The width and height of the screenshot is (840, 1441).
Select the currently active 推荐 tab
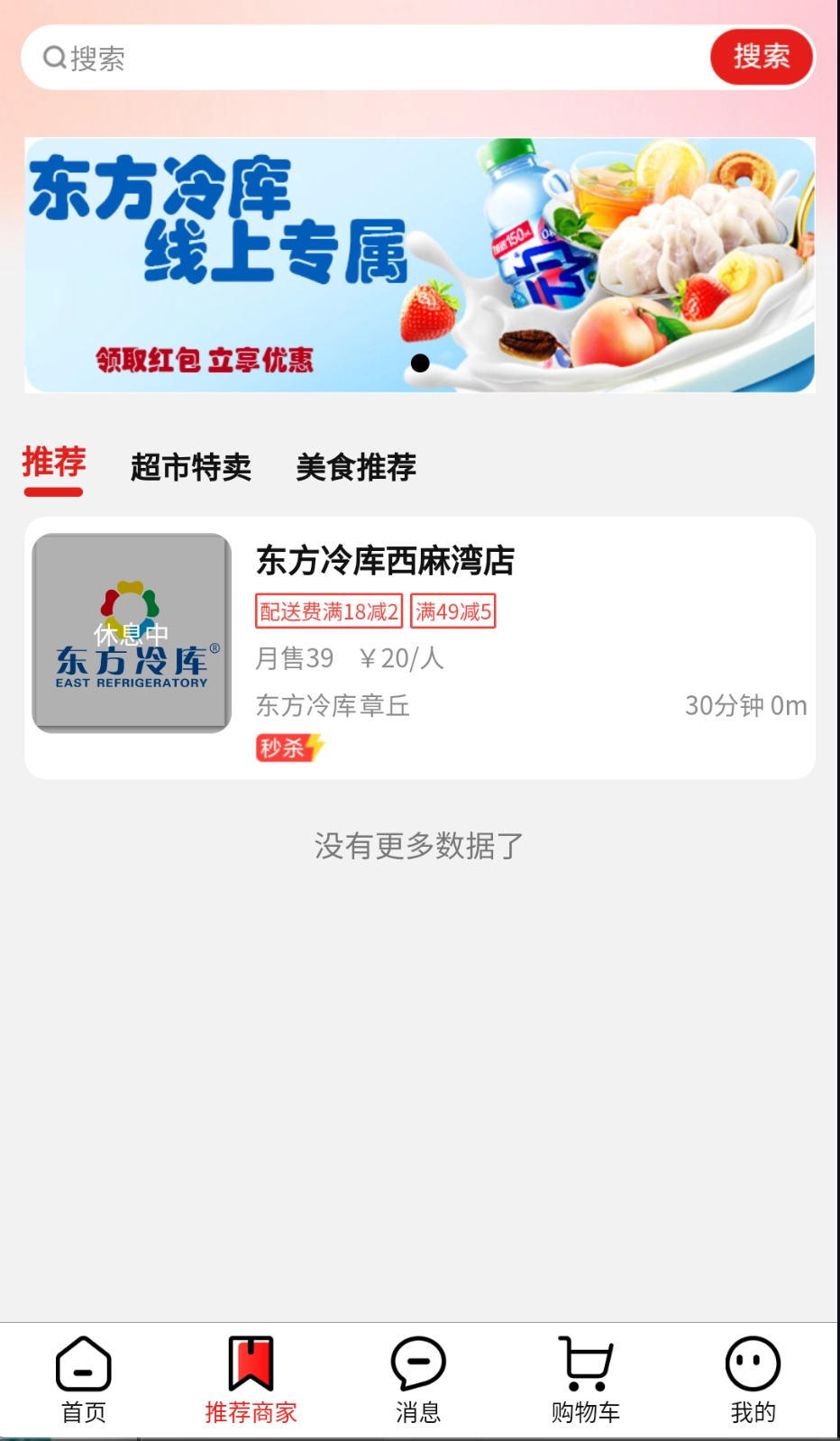[x=52, y=464]
